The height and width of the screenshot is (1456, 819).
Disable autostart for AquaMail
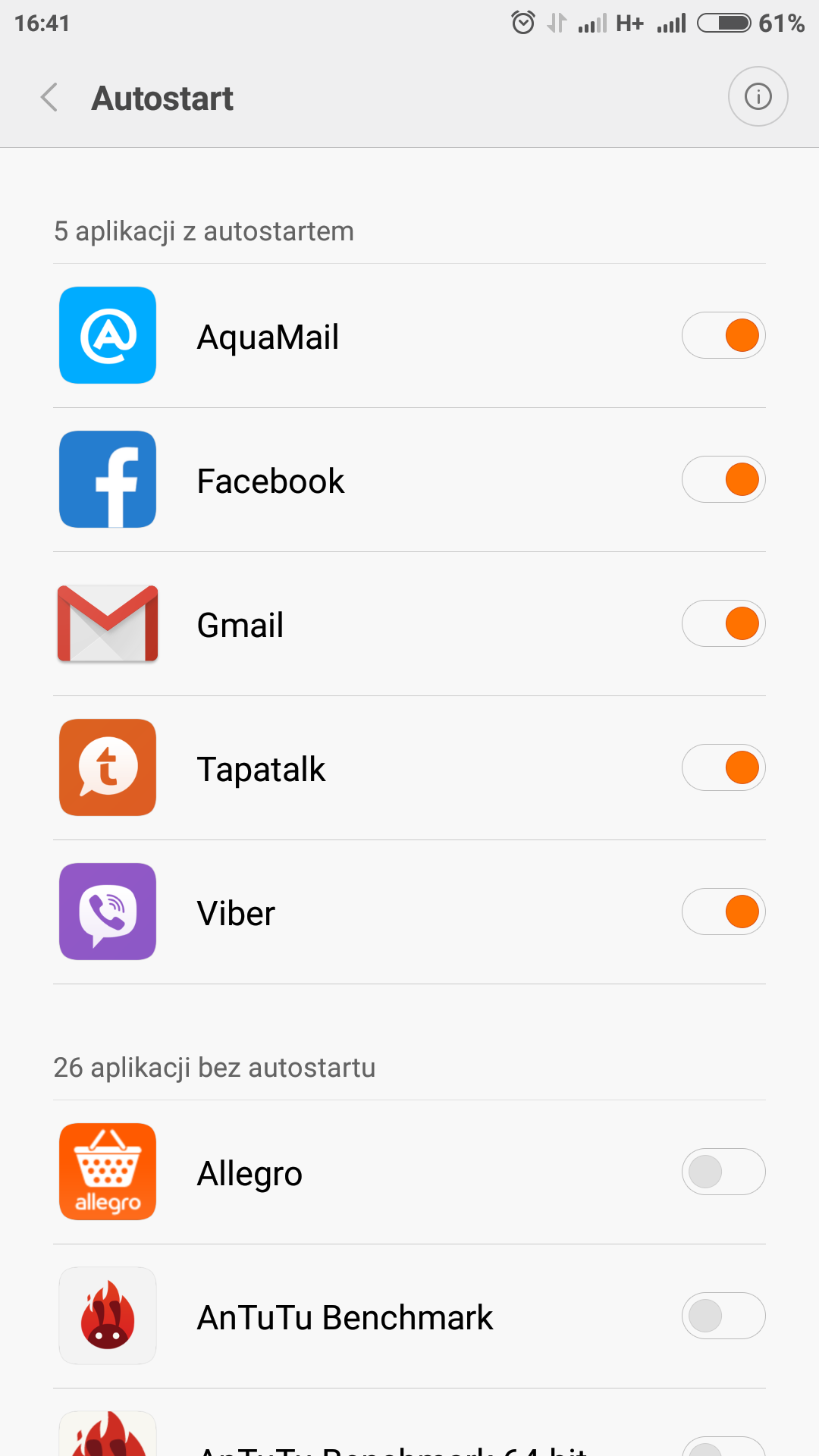click(x=723, y=335)
